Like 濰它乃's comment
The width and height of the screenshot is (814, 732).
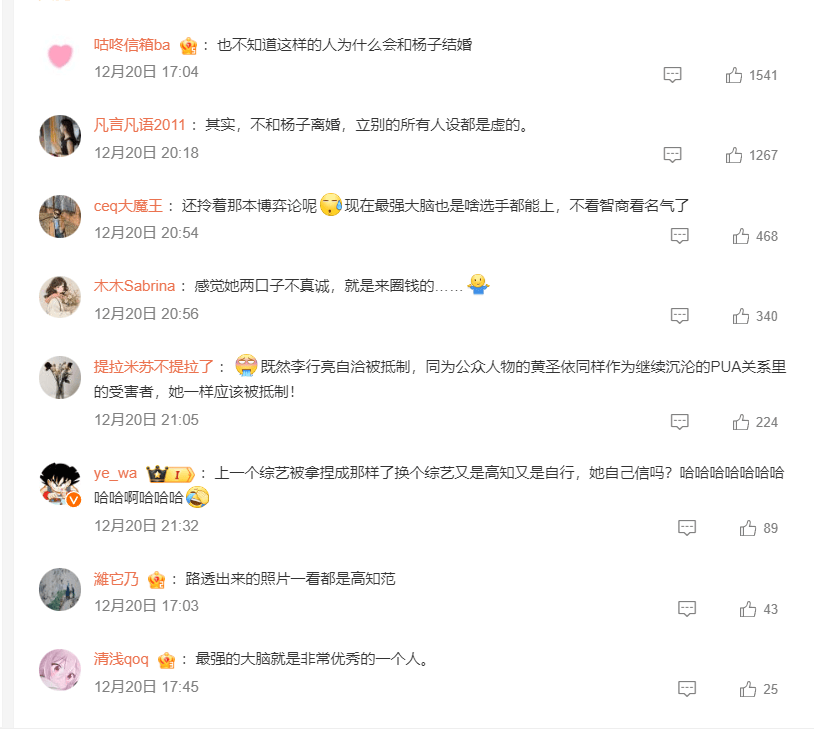click(748, 609)
